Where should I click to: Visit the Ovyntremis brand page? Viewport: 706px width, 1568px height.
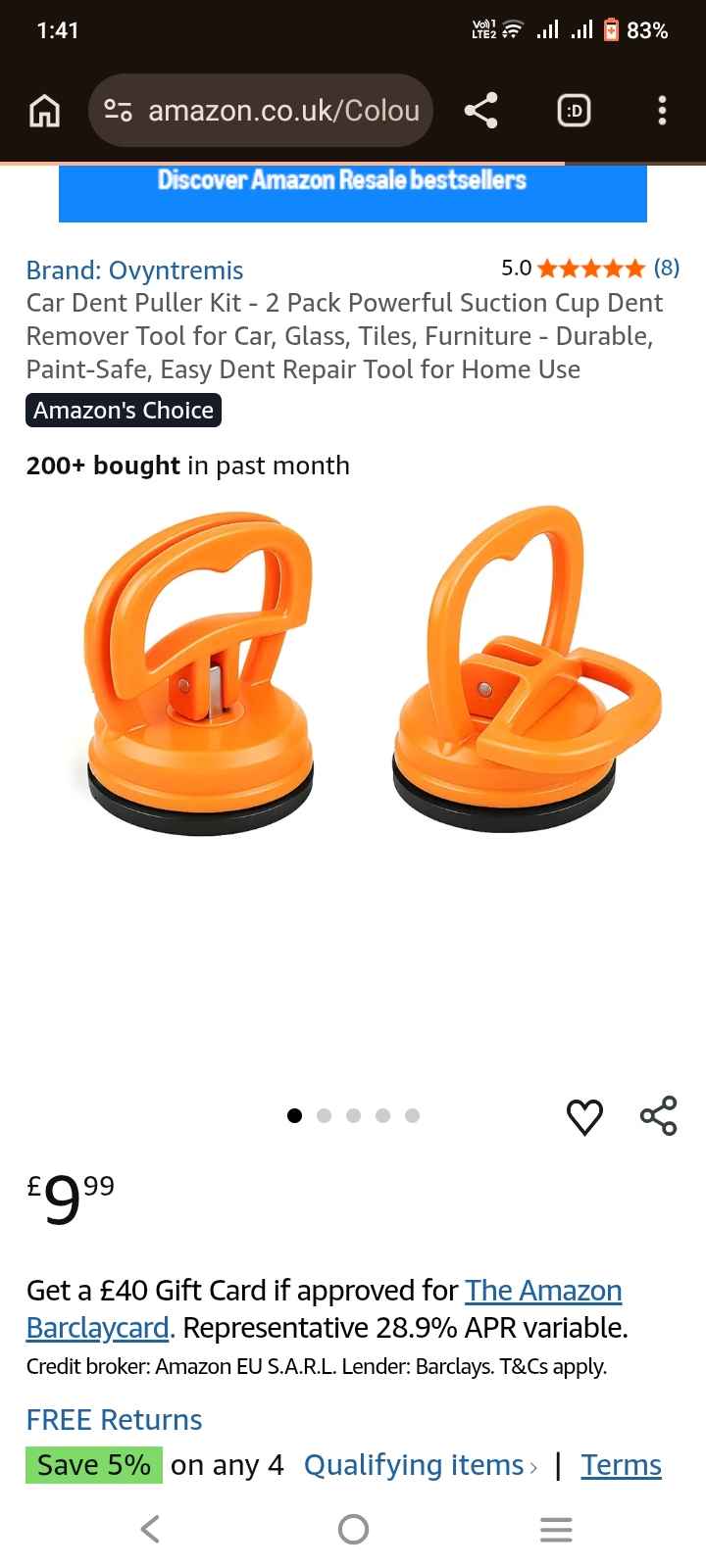[134, 270]
